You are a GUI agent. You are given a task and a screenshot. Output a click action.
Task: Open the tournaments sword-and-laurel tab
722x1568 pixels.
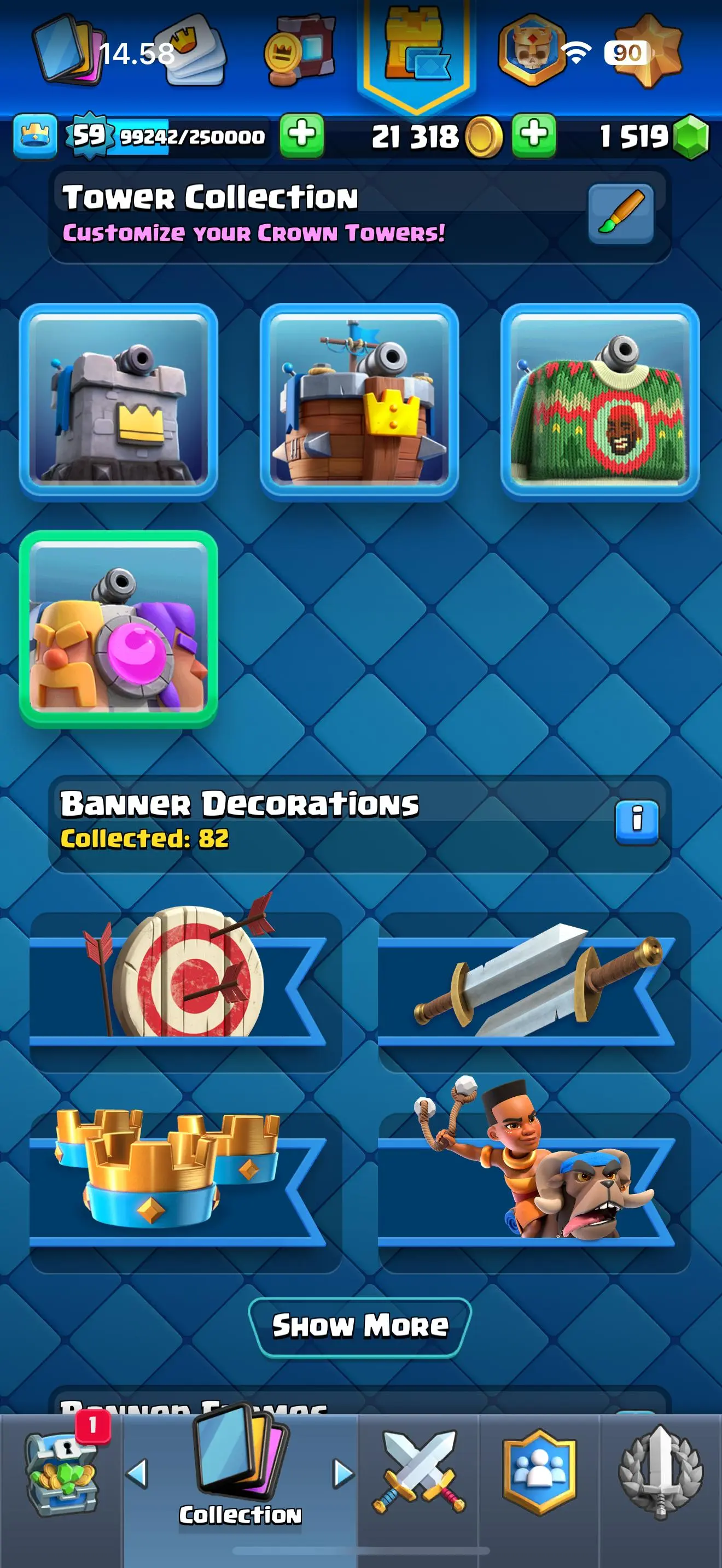click(661, 1473)
